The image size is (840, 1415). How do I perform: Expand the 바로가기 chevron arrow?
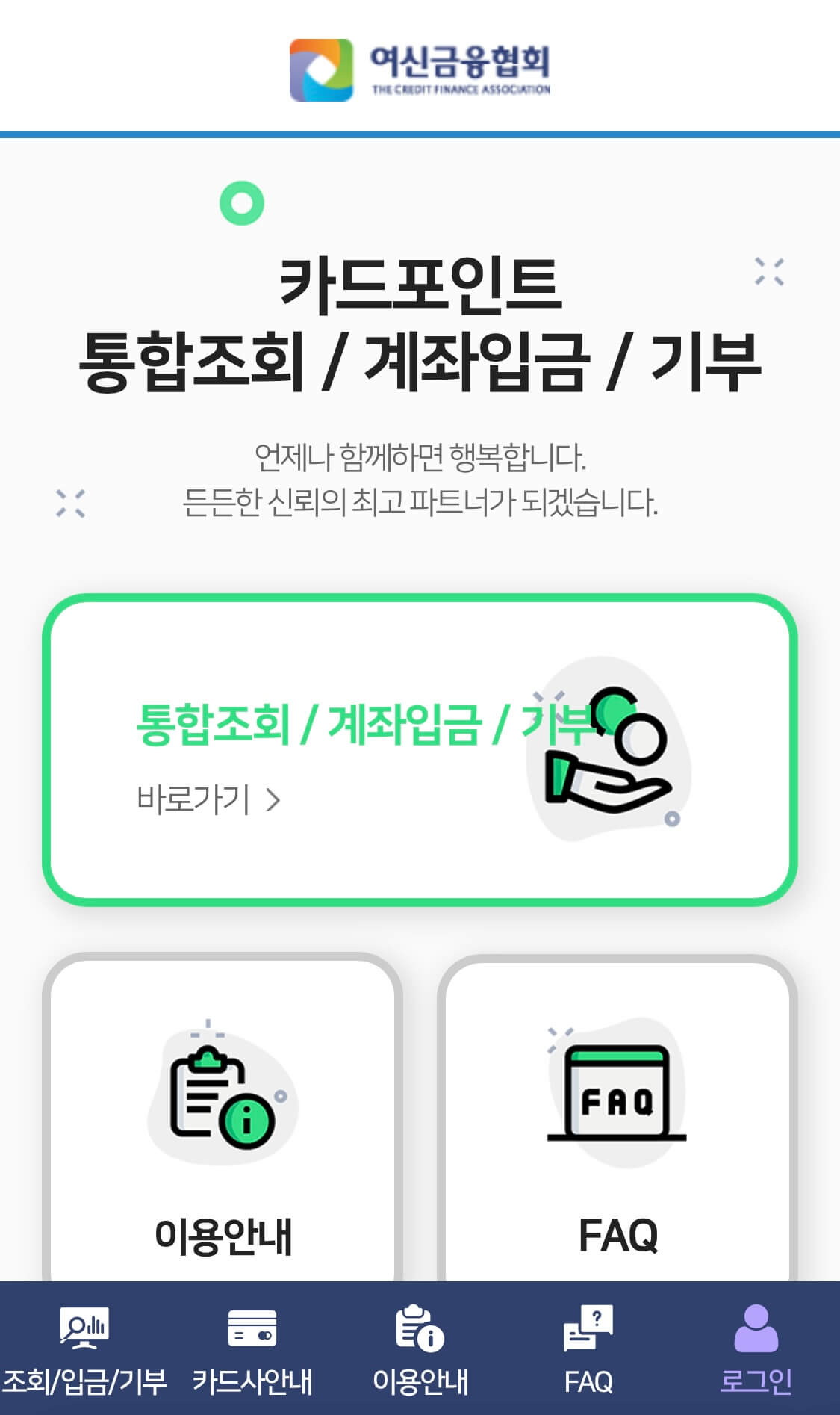[275, 800]
